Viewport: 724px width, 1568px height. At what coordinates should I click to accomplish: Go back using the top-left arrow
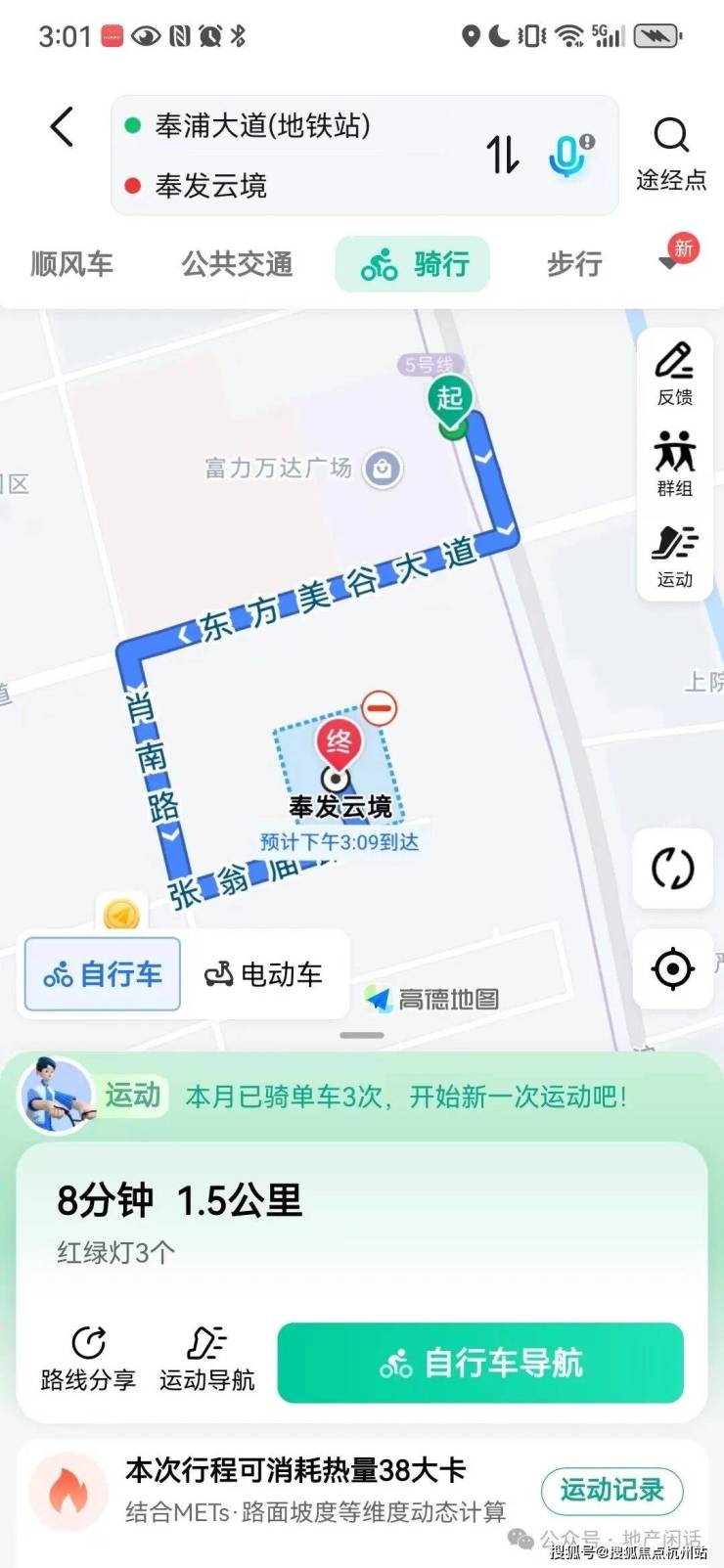62,127
